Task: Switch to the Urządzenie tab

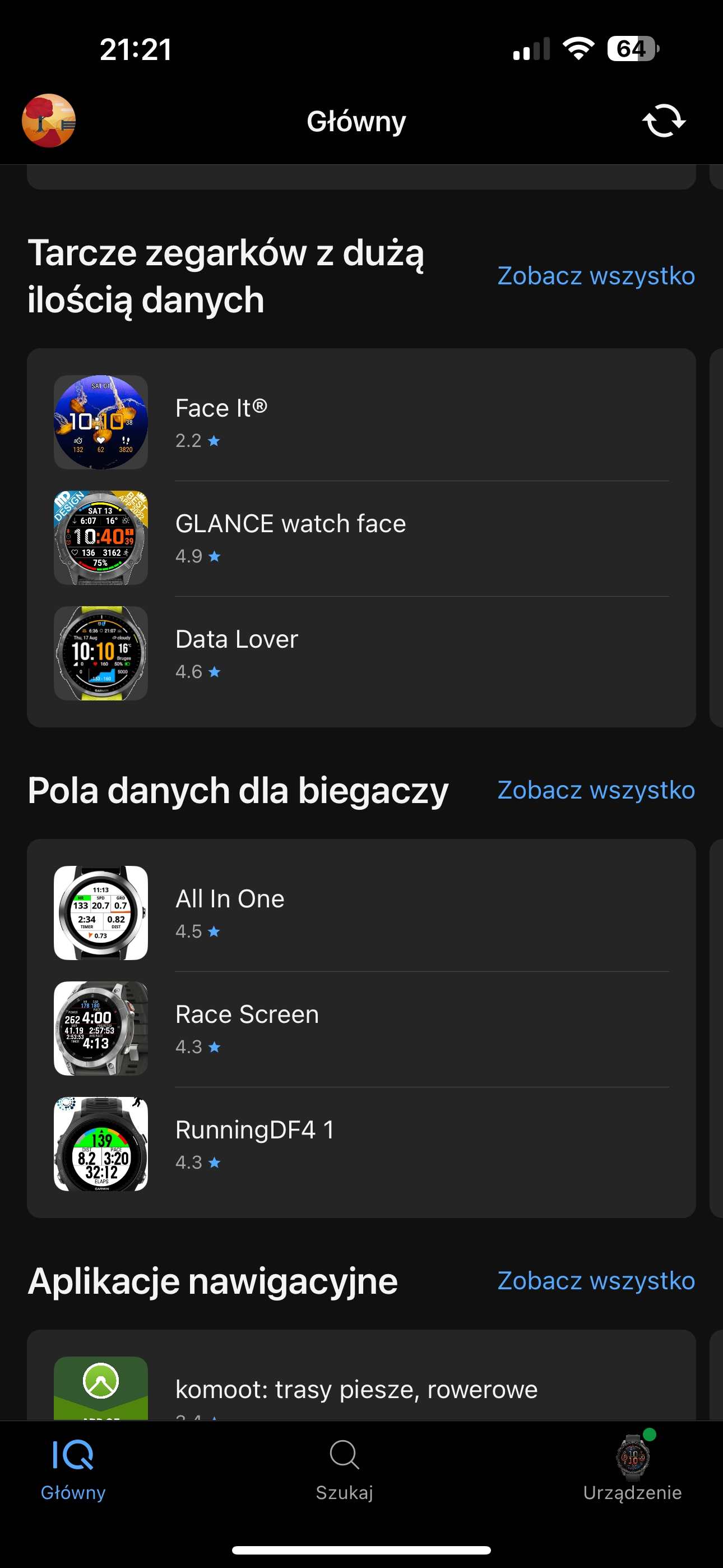Action: [632, 1468]
